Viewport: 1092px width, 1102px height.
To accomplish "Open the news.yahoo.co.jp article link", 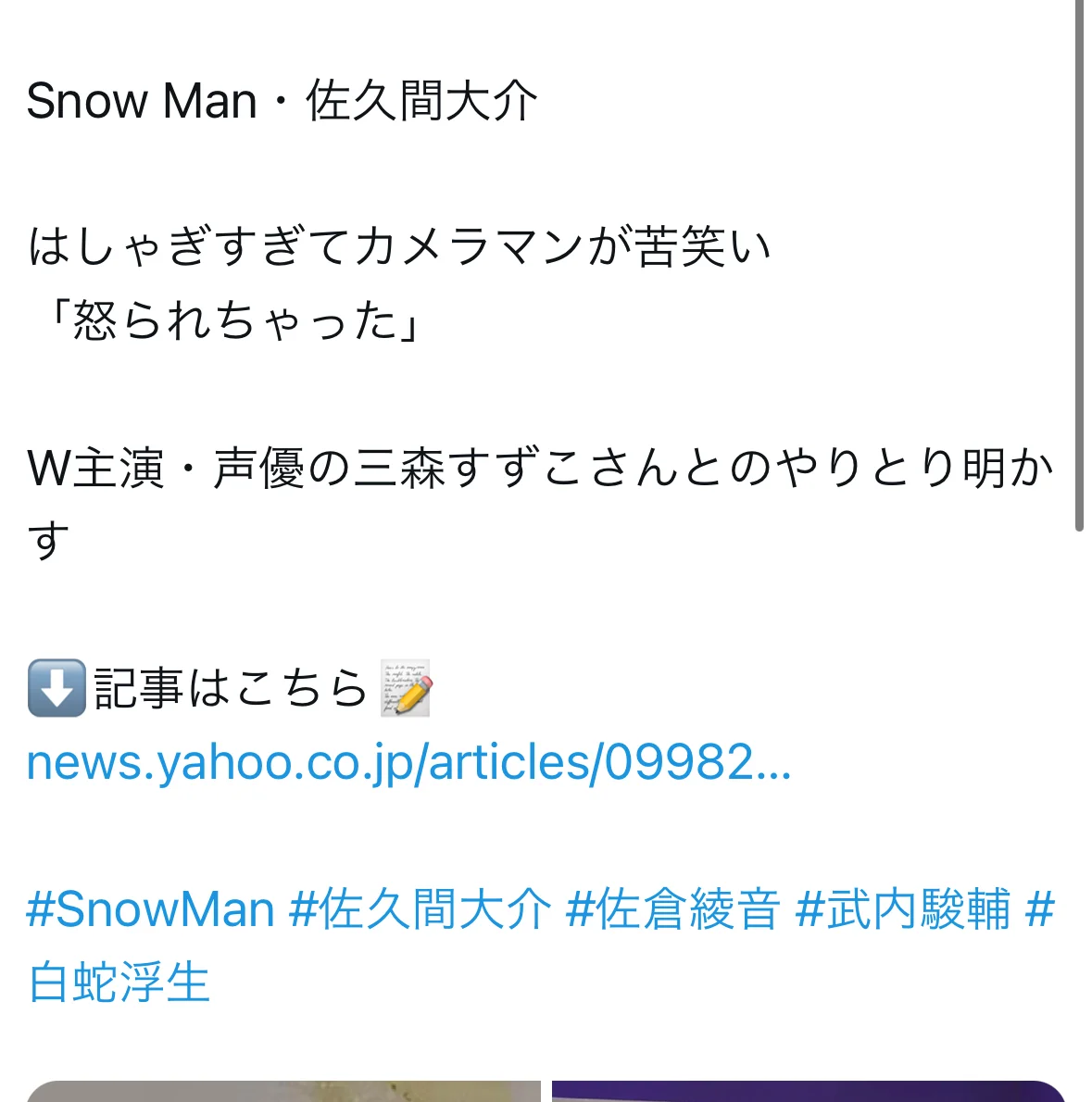I will point(408,763).
